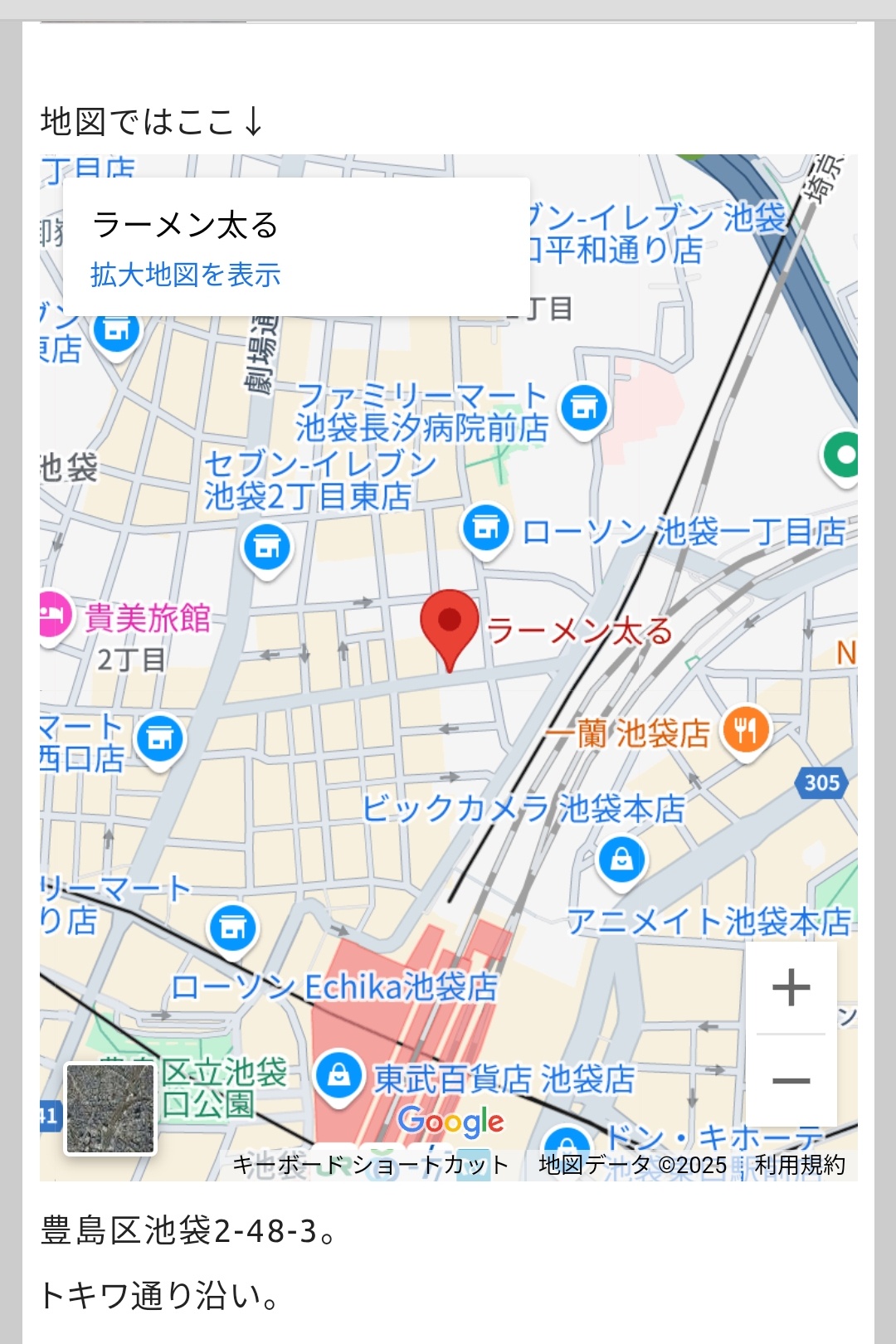The width and height of the screenshot is (896, 1344).
Task: Switch to satellite imagery view
Action: (110, 1109)
